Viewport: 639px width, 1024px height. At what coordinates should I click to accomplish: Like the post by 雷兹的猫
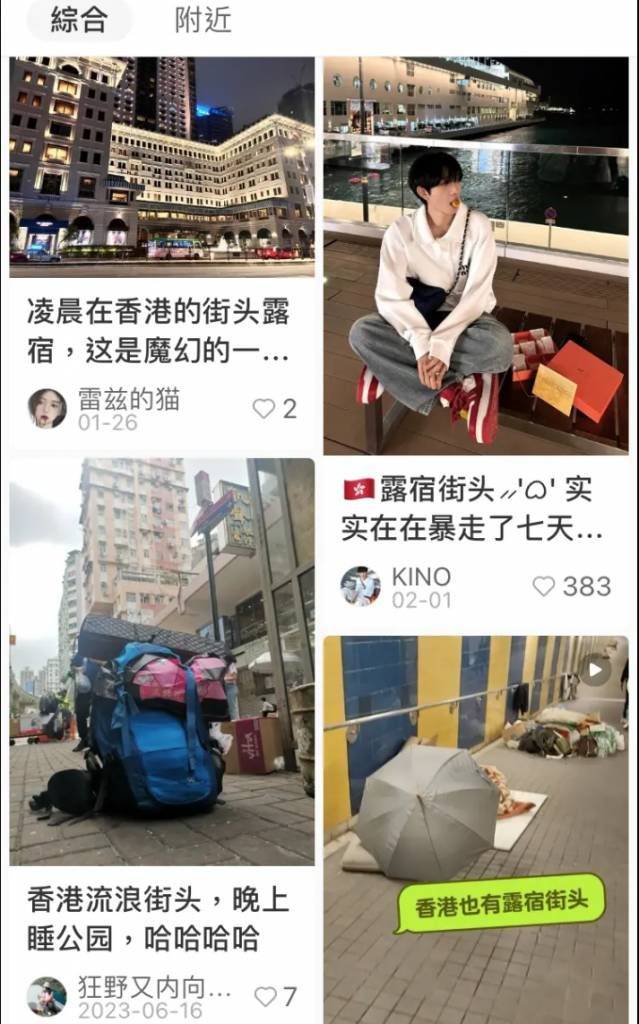(x=264, y=408)
